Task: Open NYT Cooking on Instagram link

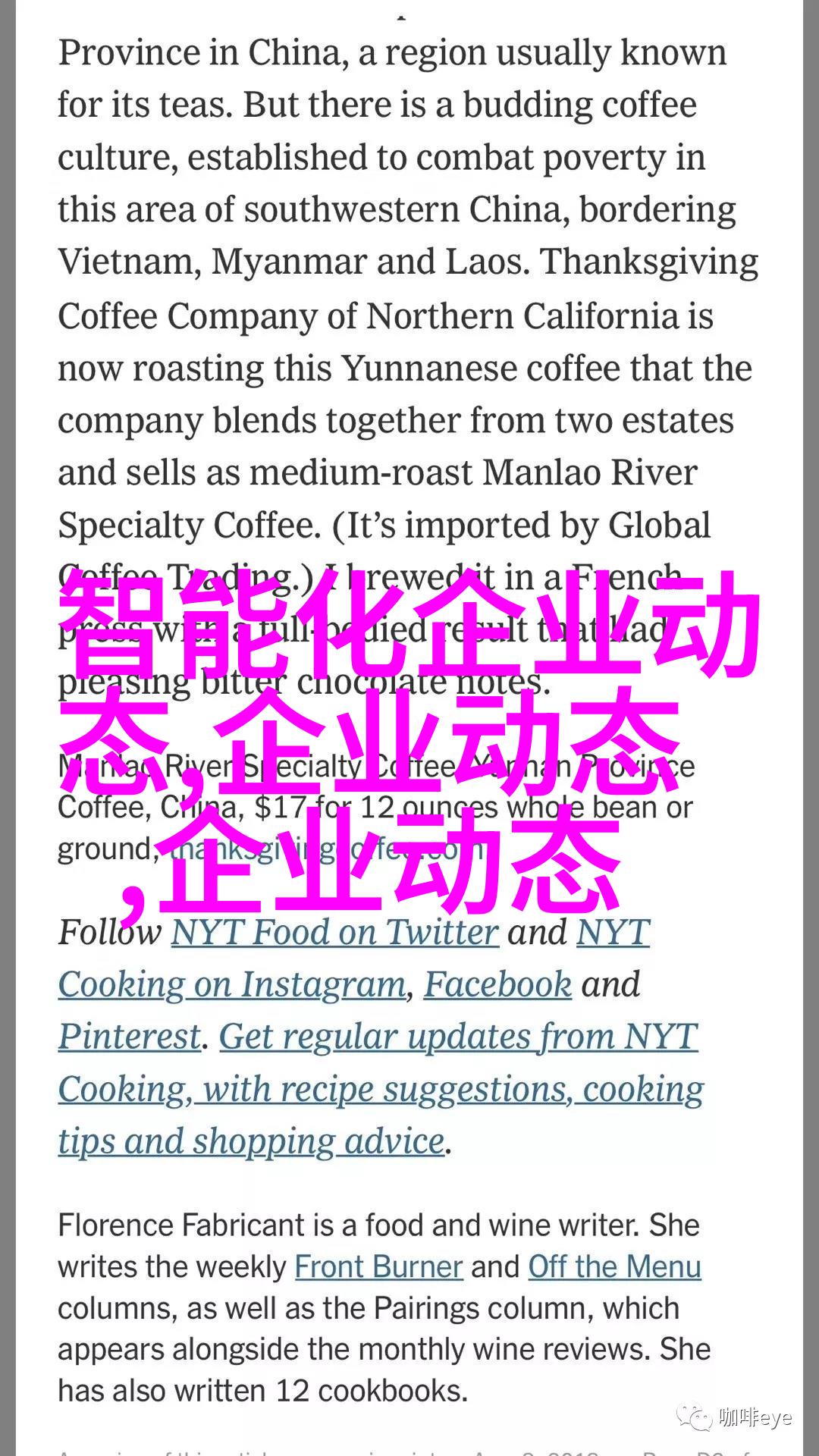Action: pyautogui.click(x=232, y=984)
